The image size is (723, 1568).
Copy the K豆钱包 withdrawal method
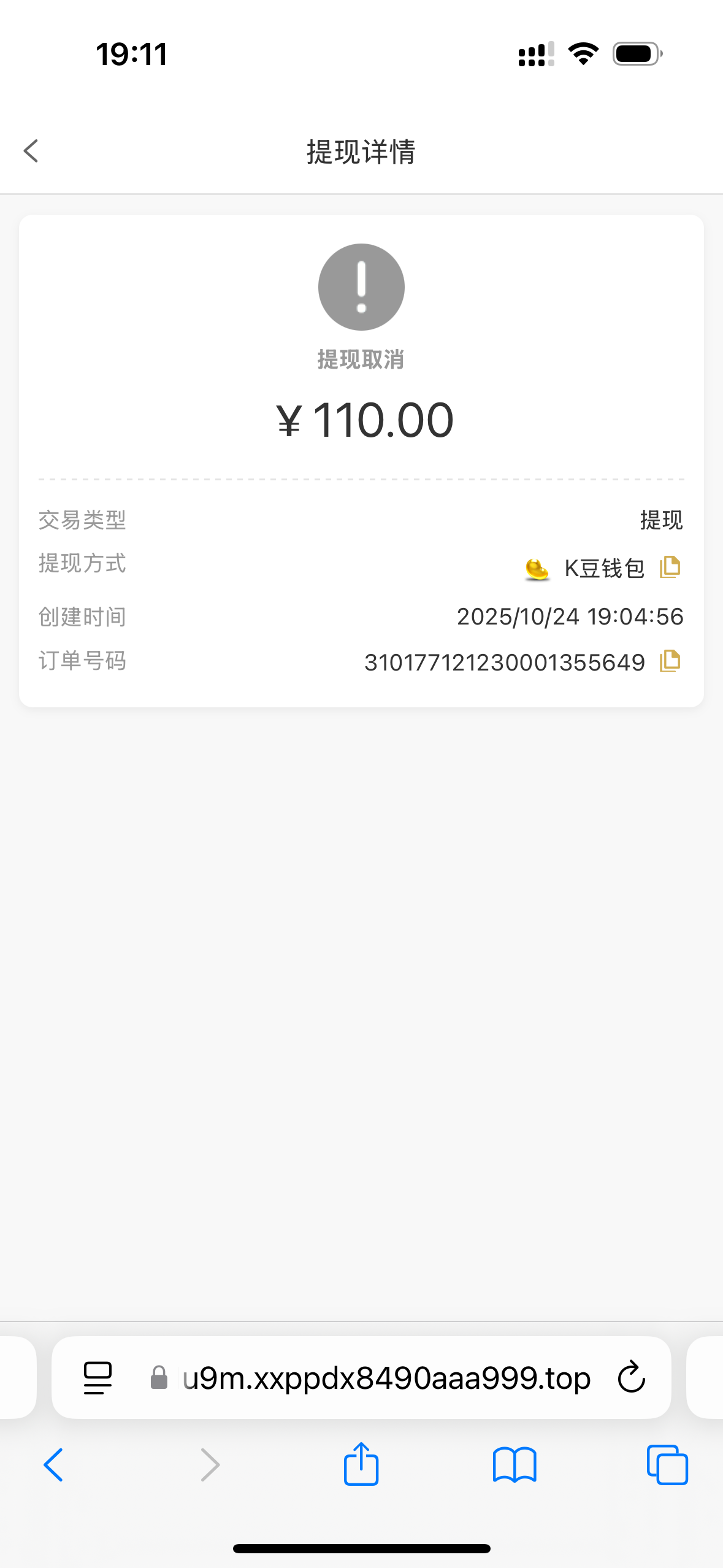click(x=670, y=567)
